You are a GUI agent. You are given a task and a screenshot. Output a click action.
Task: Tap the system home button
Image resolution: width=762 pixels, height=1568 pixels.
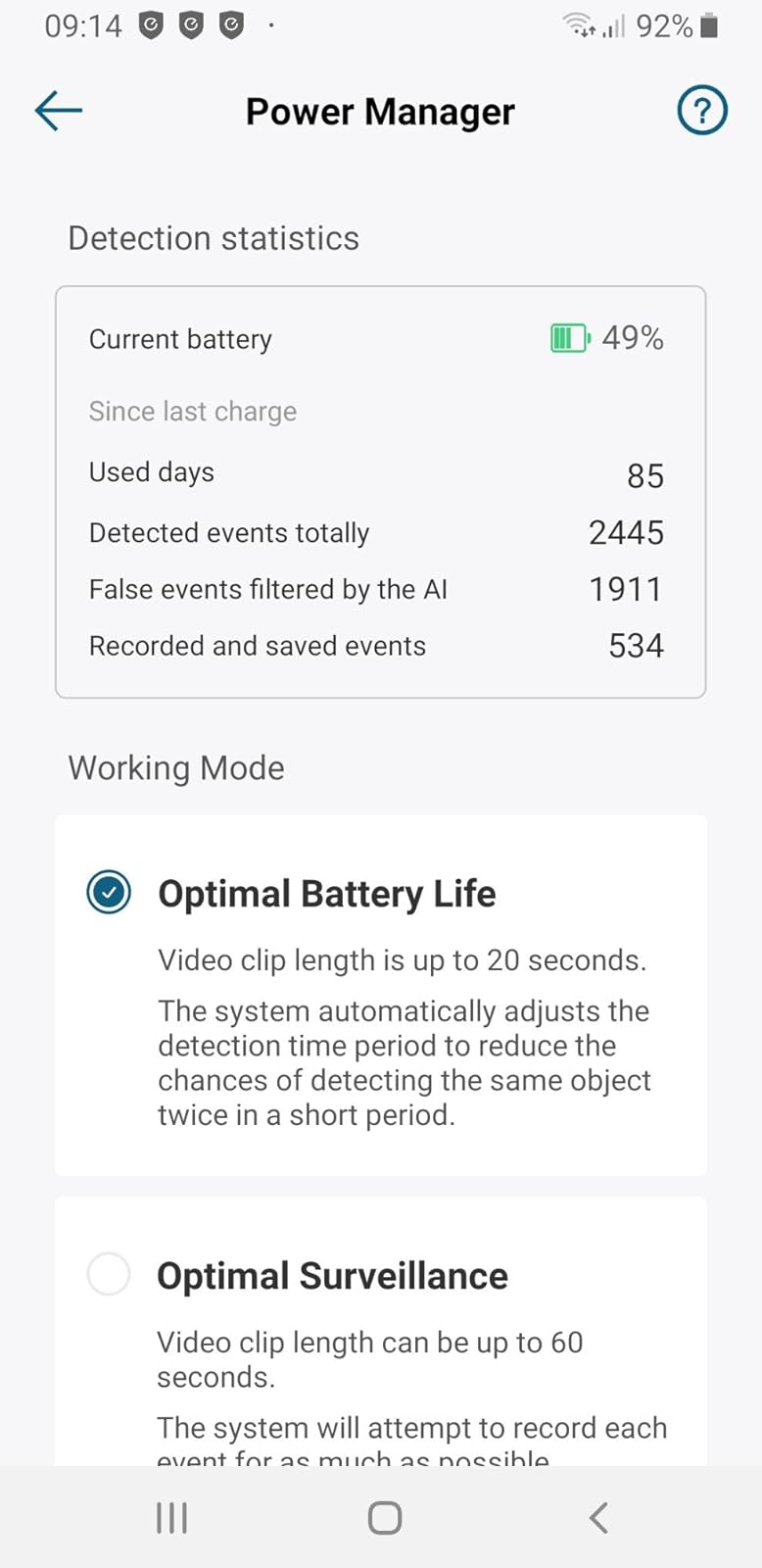tap(384, 1518)
